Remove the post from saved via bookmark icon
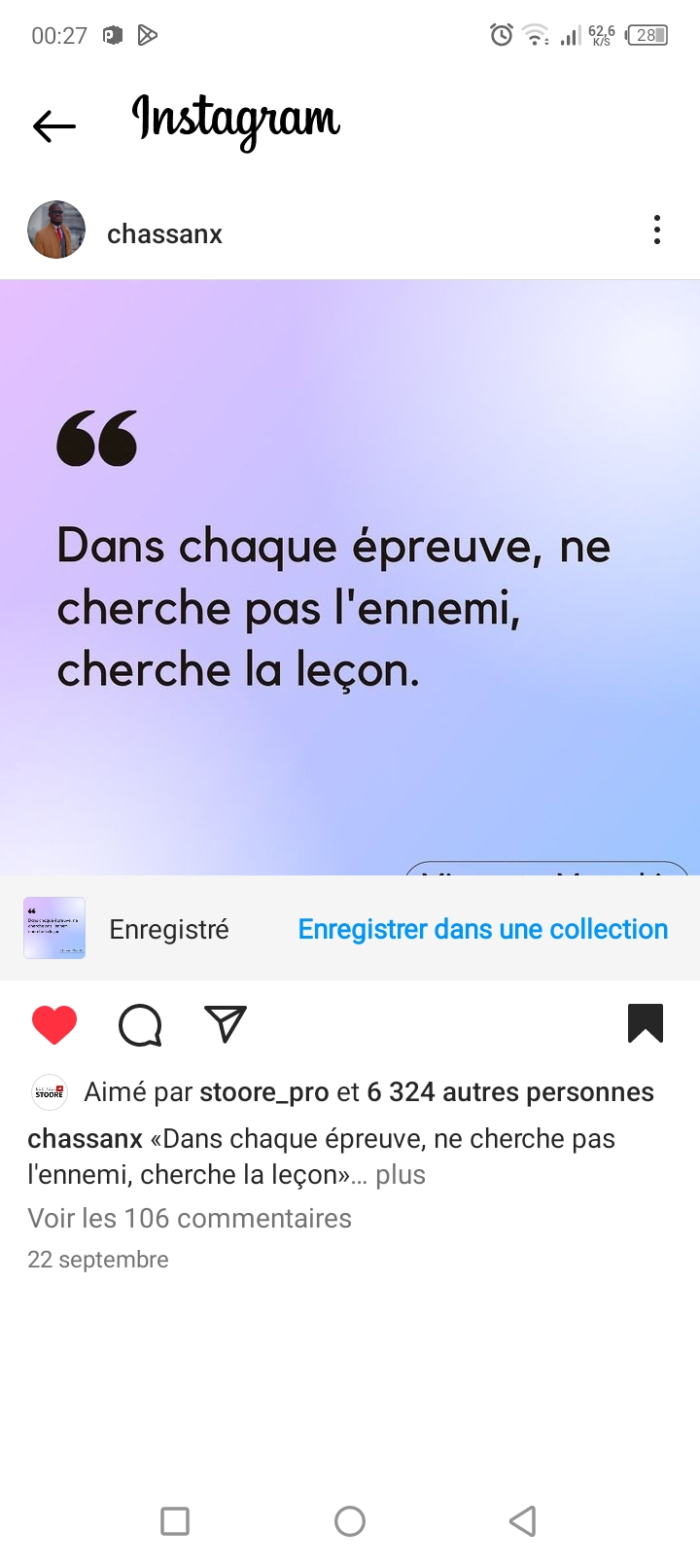 pyautogui.click(x=646, y=1023)
